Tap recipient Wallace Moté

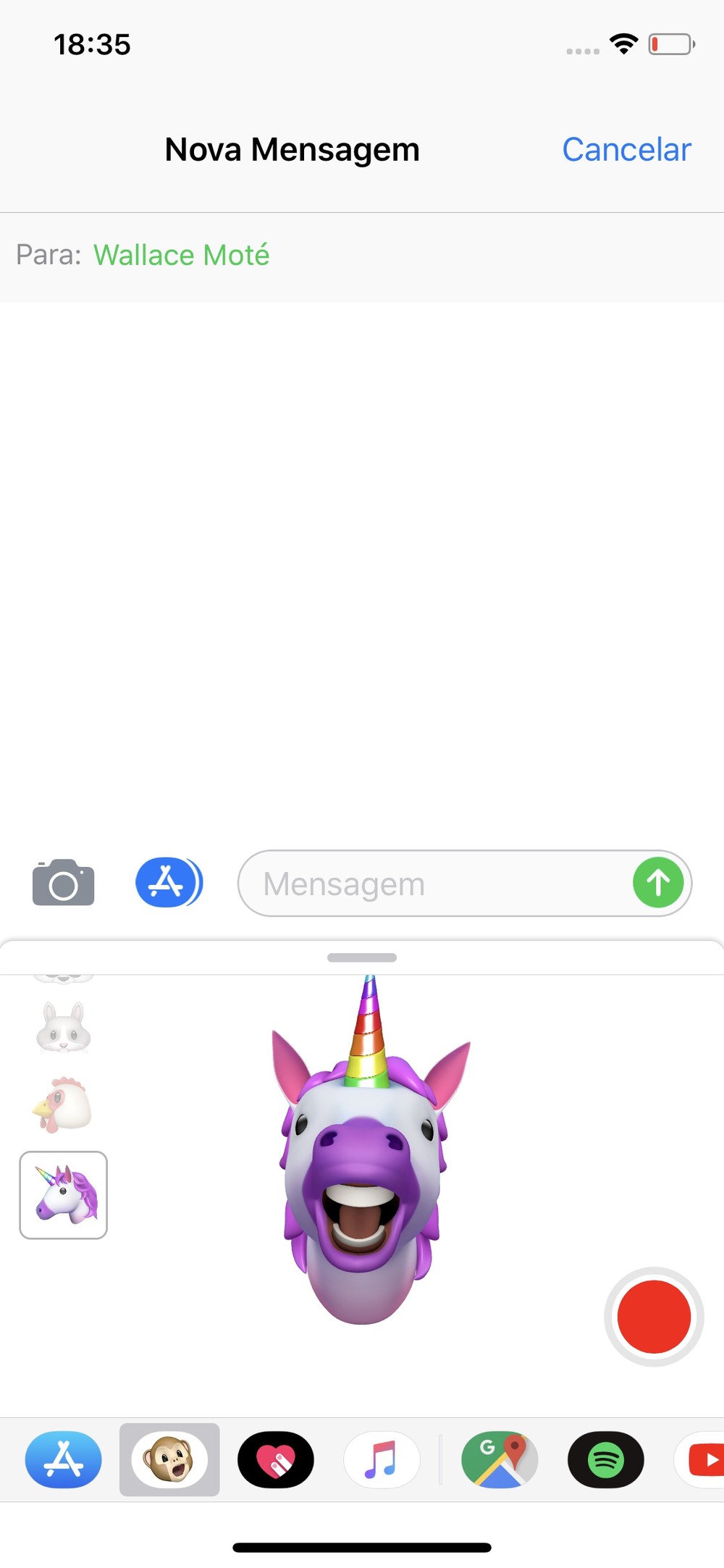click(182, 255)
